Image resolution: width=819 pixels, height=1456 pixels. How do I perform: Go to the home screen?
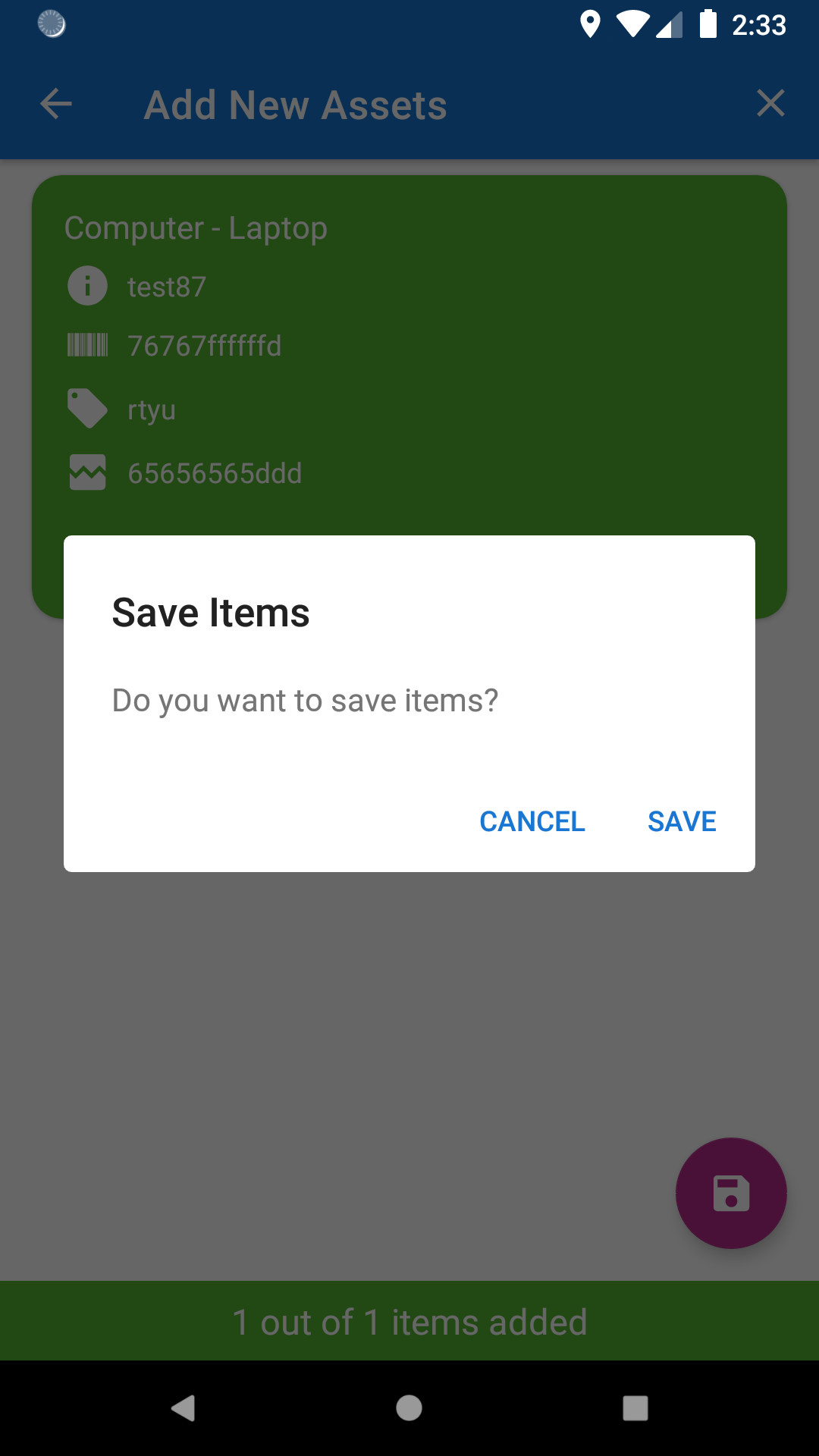click(x=409, y=1408)
